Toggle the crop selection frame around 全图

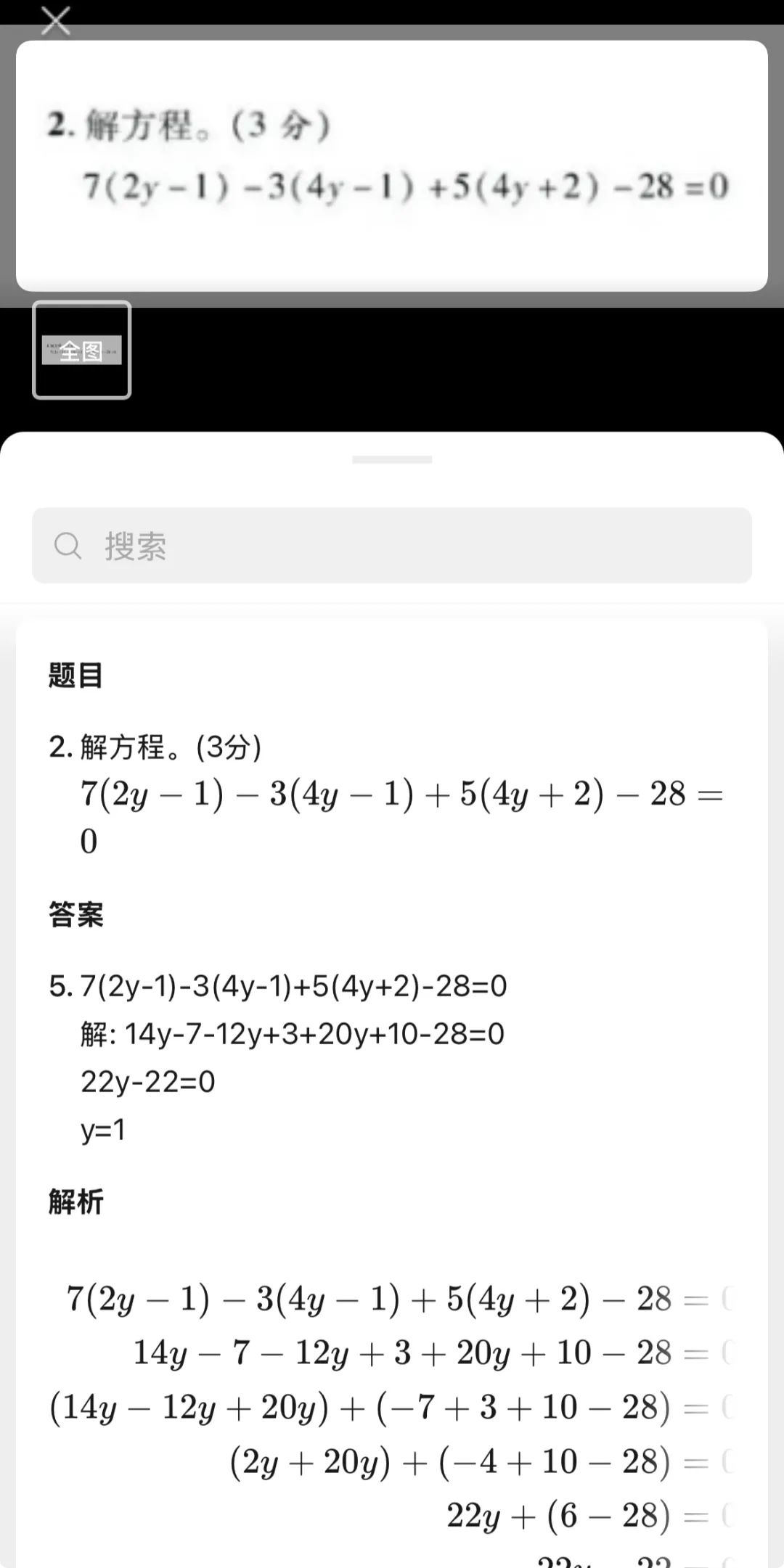(82, 351)
